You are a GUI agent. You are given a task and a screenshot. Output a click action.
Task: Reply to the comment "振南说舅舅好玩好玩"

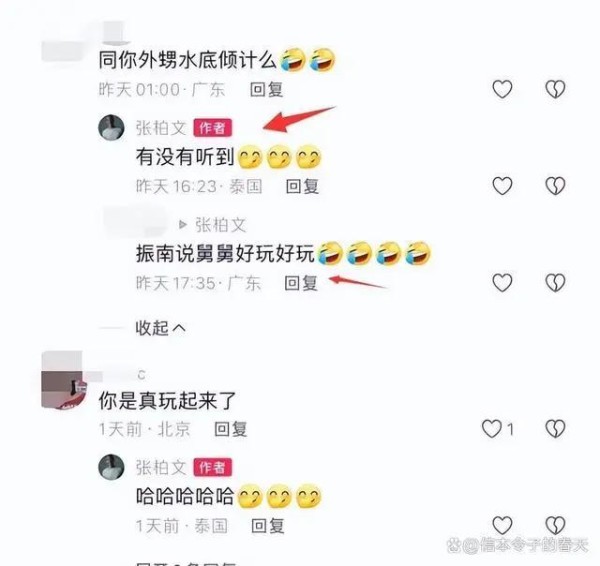point(301,283)
